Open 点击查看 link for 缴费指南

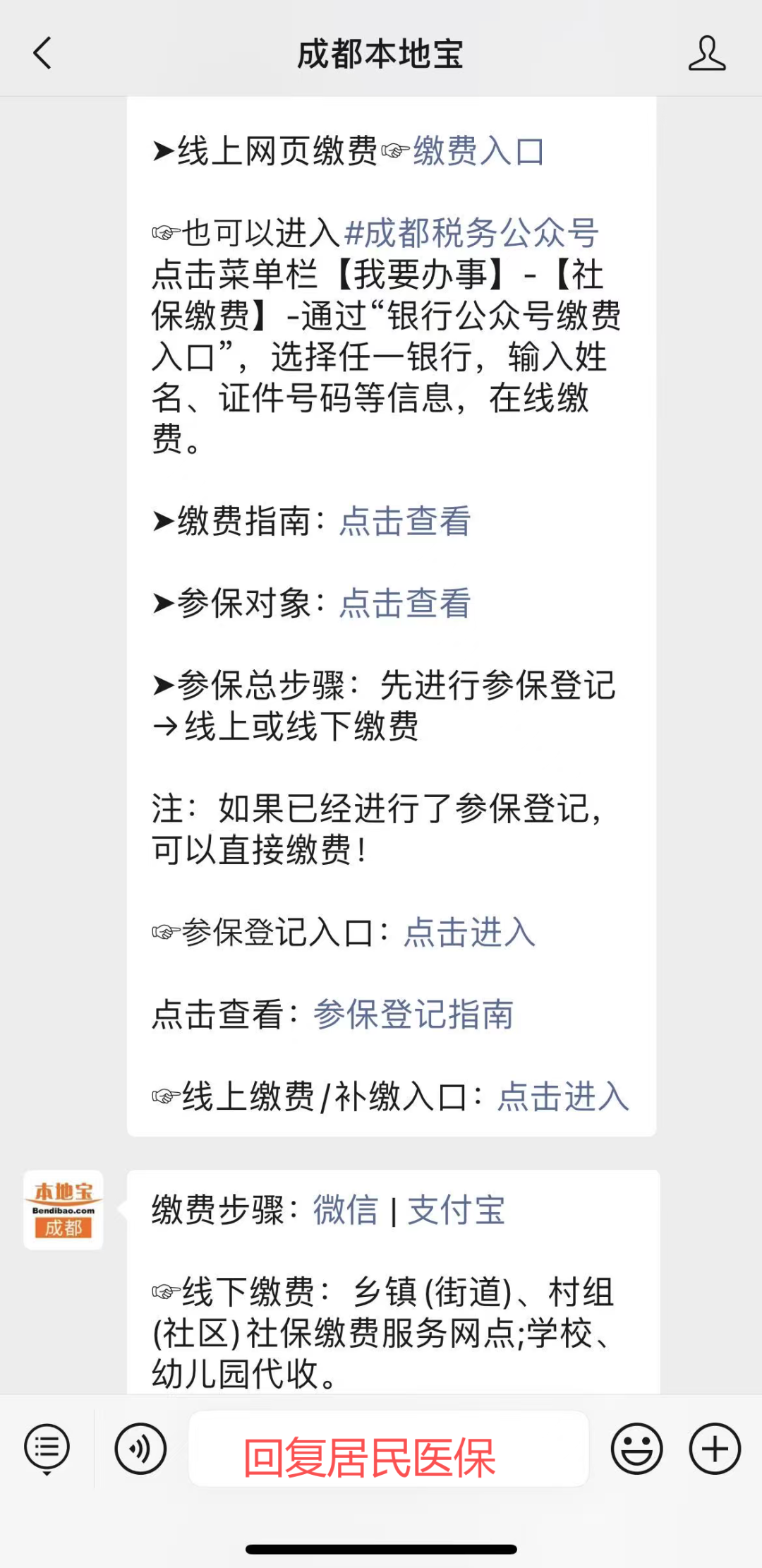click(405, 522)
